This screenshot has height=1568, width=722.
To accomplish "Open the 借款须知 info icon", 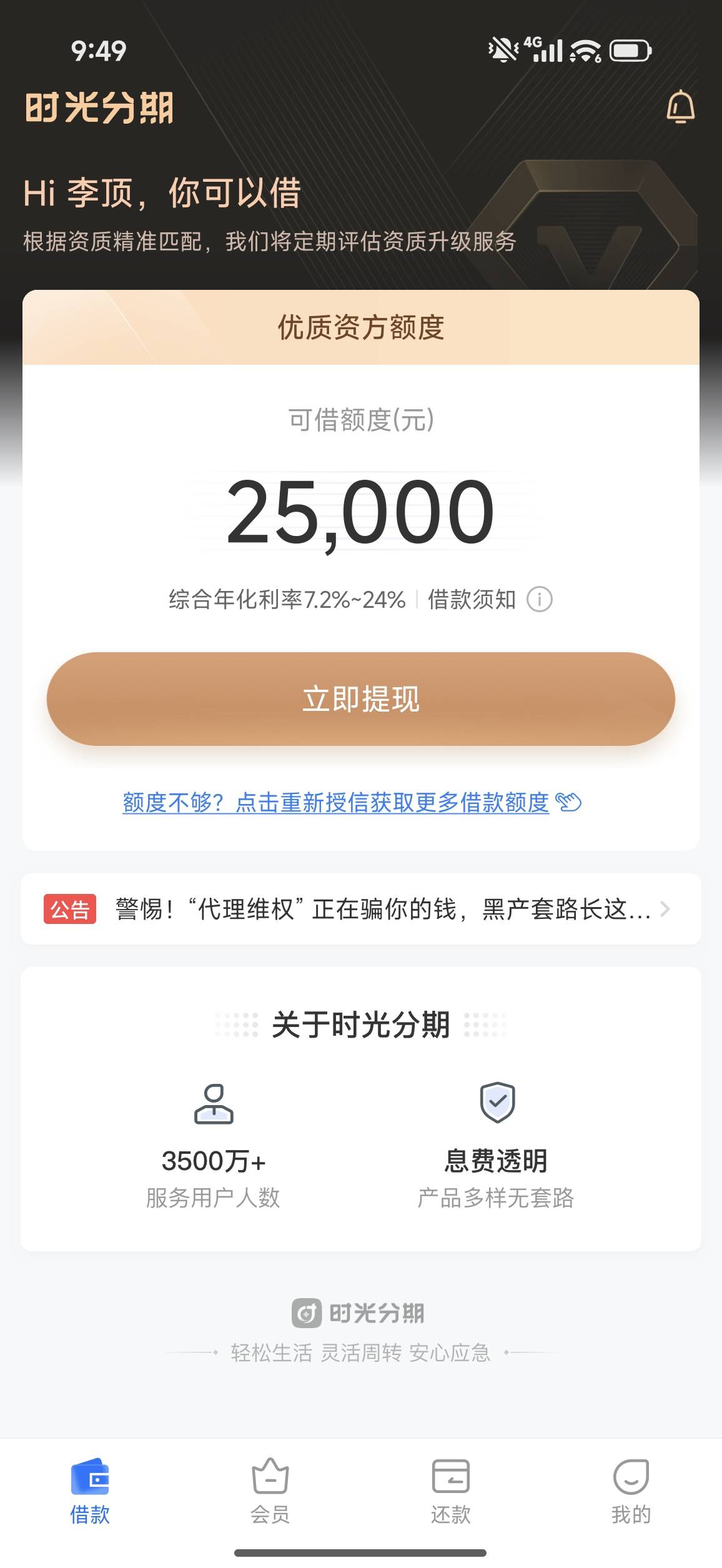I will pos(540,600).
